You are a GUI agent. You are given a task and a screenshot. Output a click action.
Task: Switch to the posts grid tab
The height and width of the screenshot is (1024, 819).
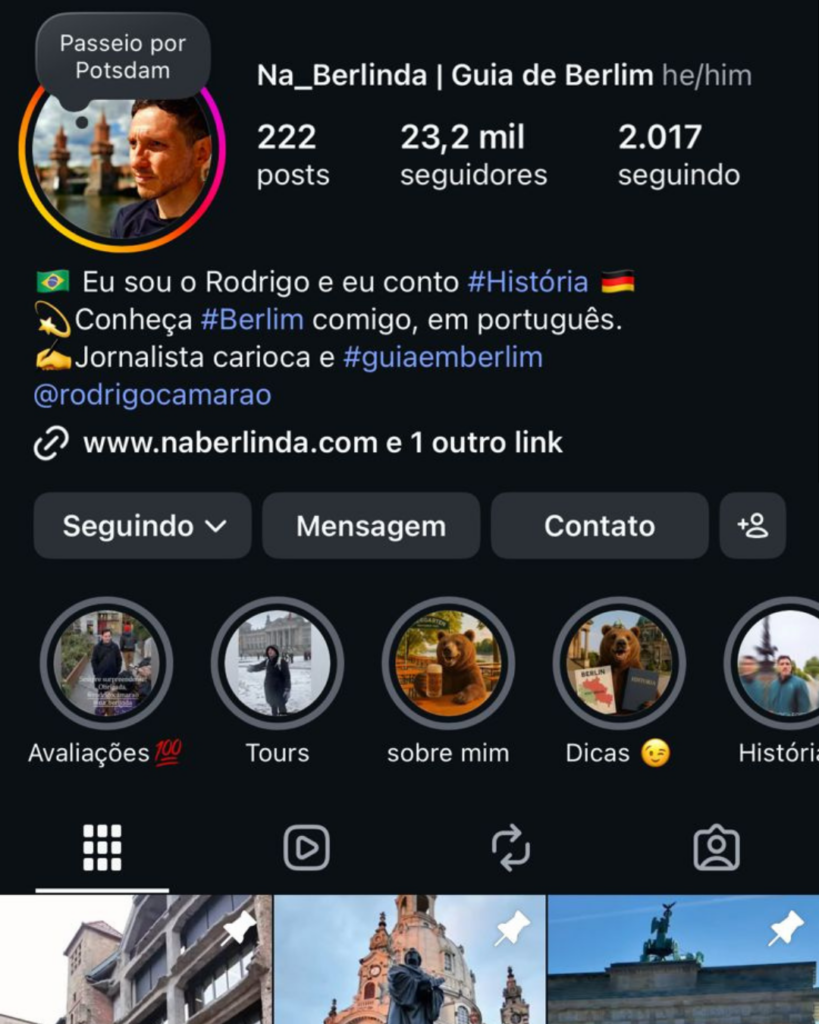(x=102, y=848)
